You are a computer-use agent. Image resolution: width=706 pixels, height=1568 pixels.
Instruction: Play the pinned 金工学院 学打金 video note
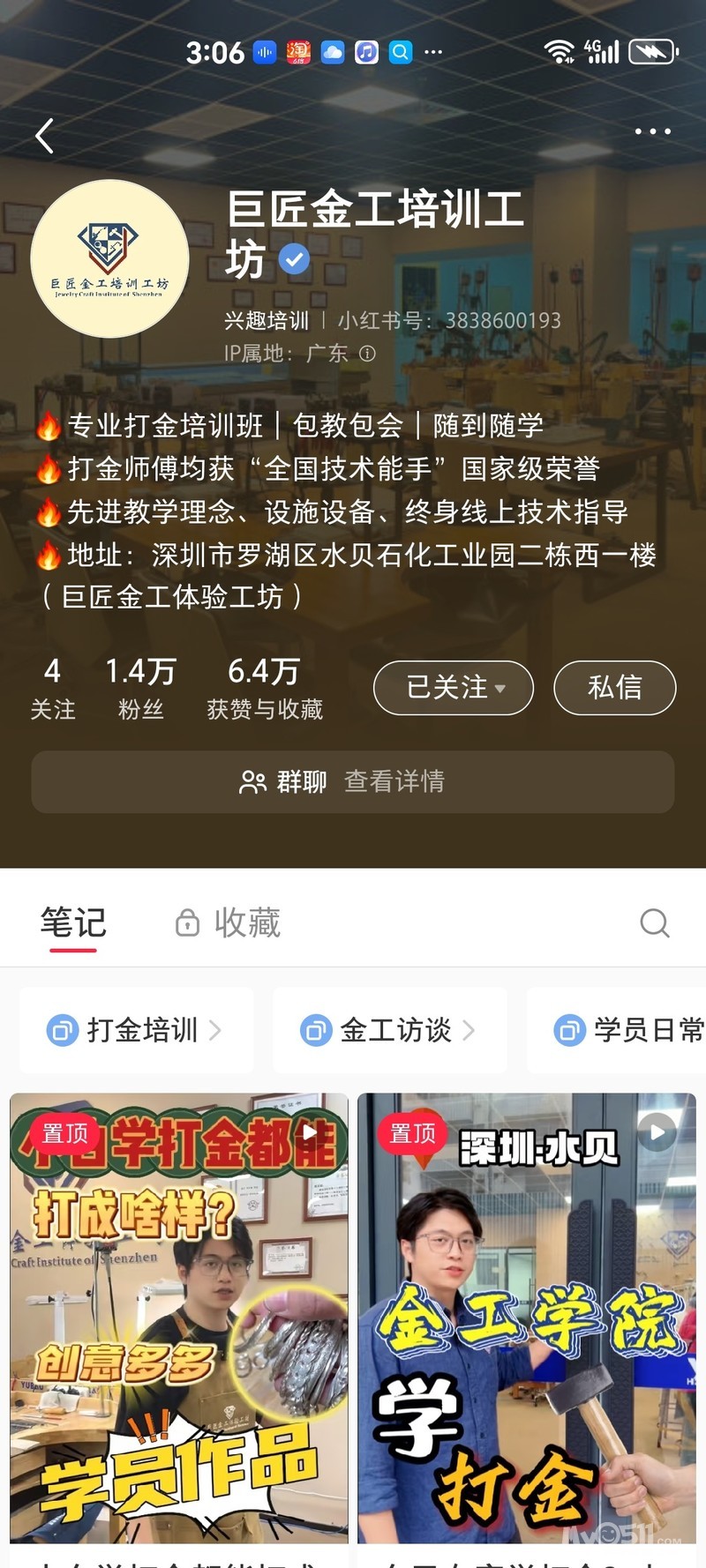[x=527, y=1318]
